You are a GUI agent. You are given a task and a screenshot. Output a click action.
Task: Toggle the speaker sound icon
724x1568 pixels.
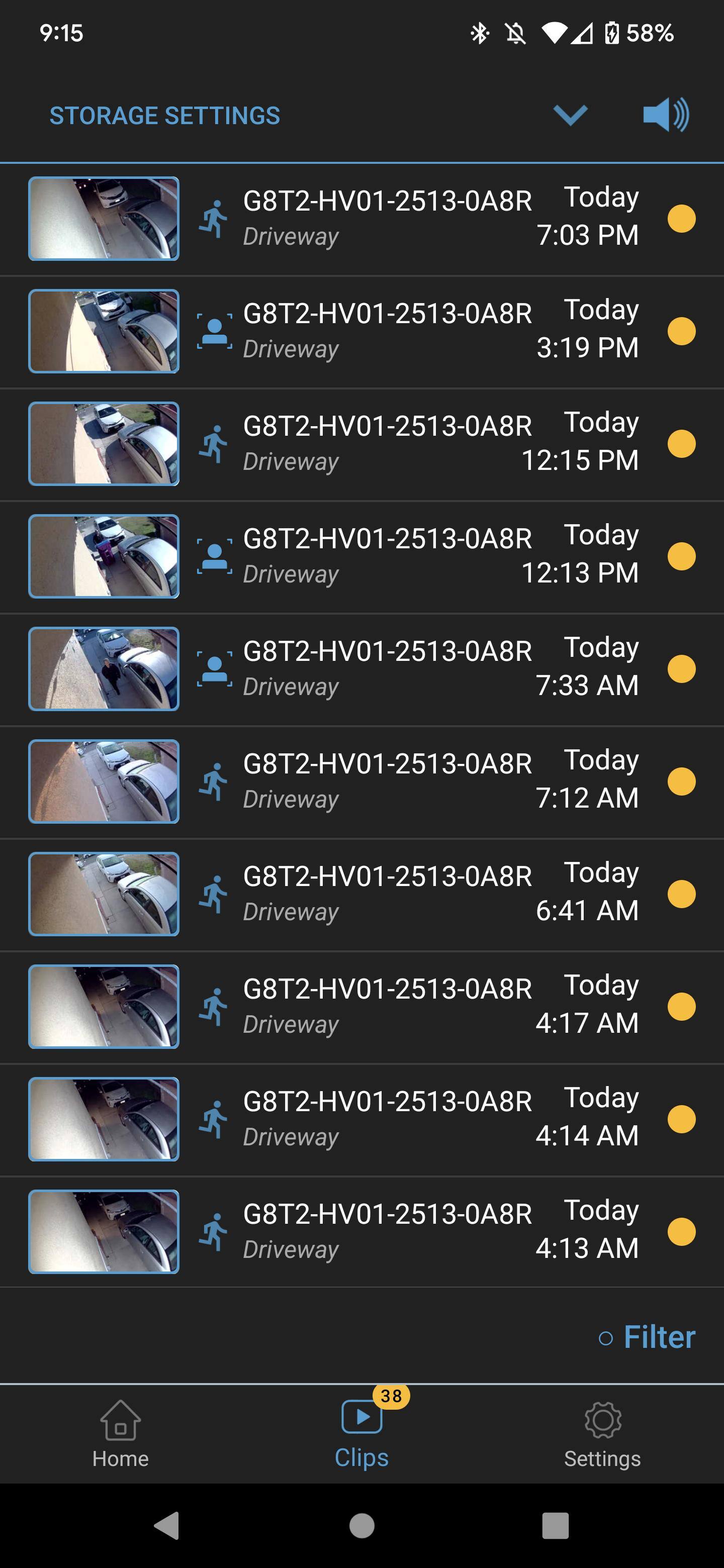[x=666, y=115]
